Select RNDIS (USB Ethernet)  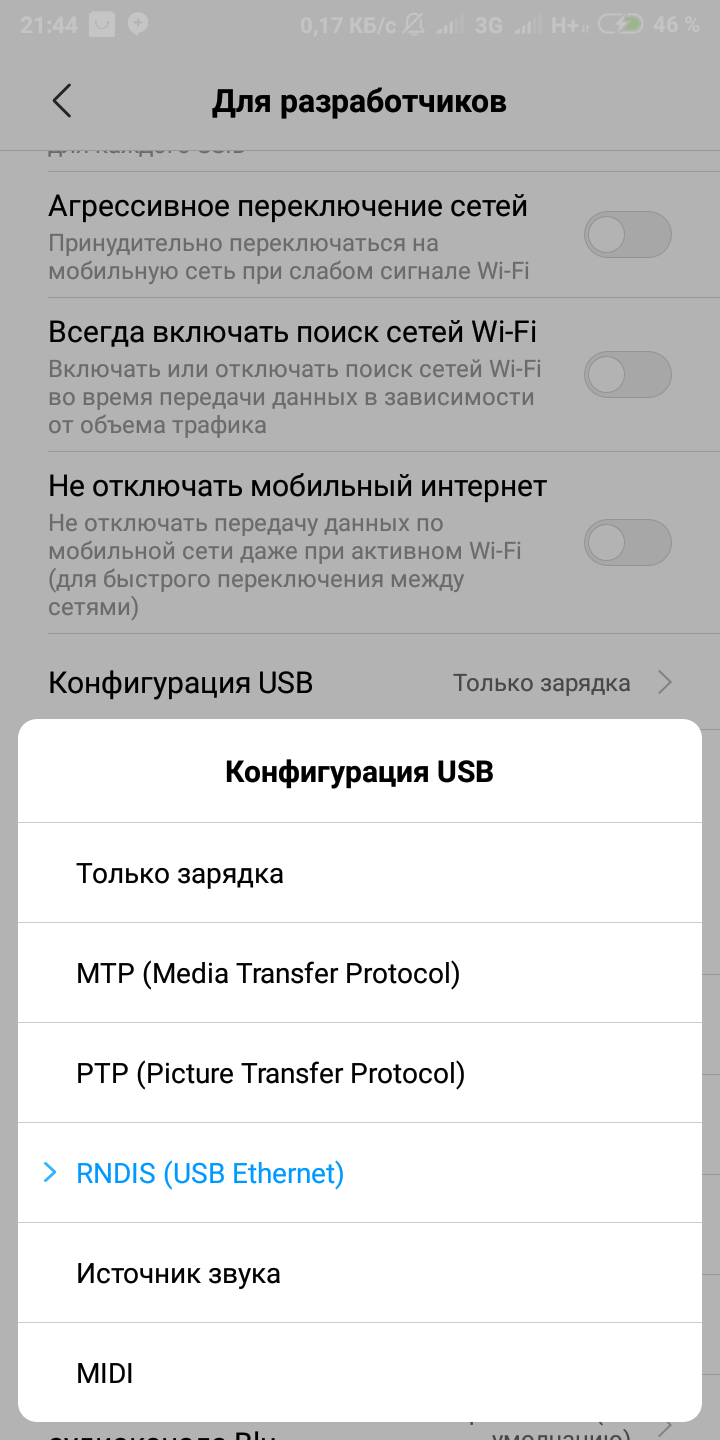pyautogui.click(x=360, y=1173)
